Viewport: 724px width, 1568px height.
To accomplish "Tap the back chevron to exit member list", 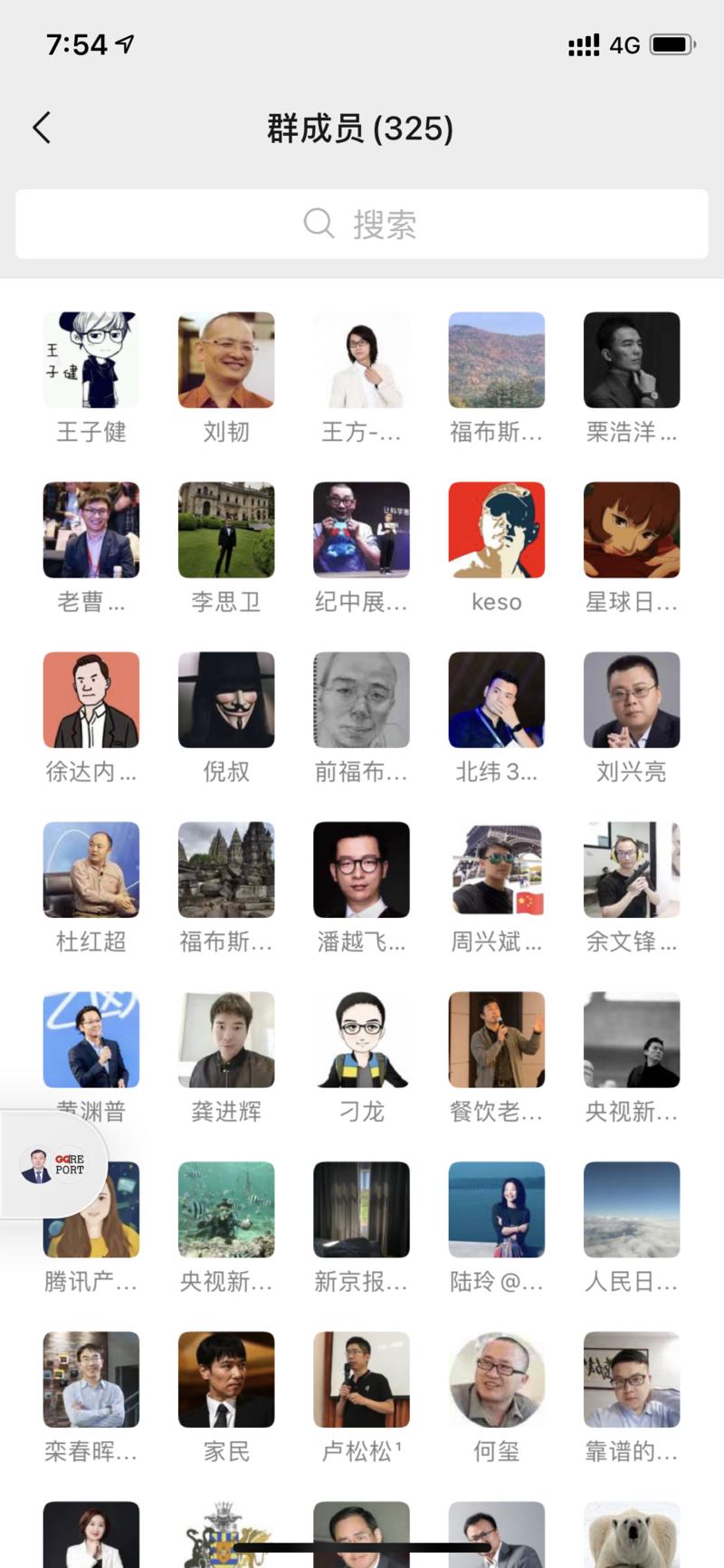I will (40, 129).
